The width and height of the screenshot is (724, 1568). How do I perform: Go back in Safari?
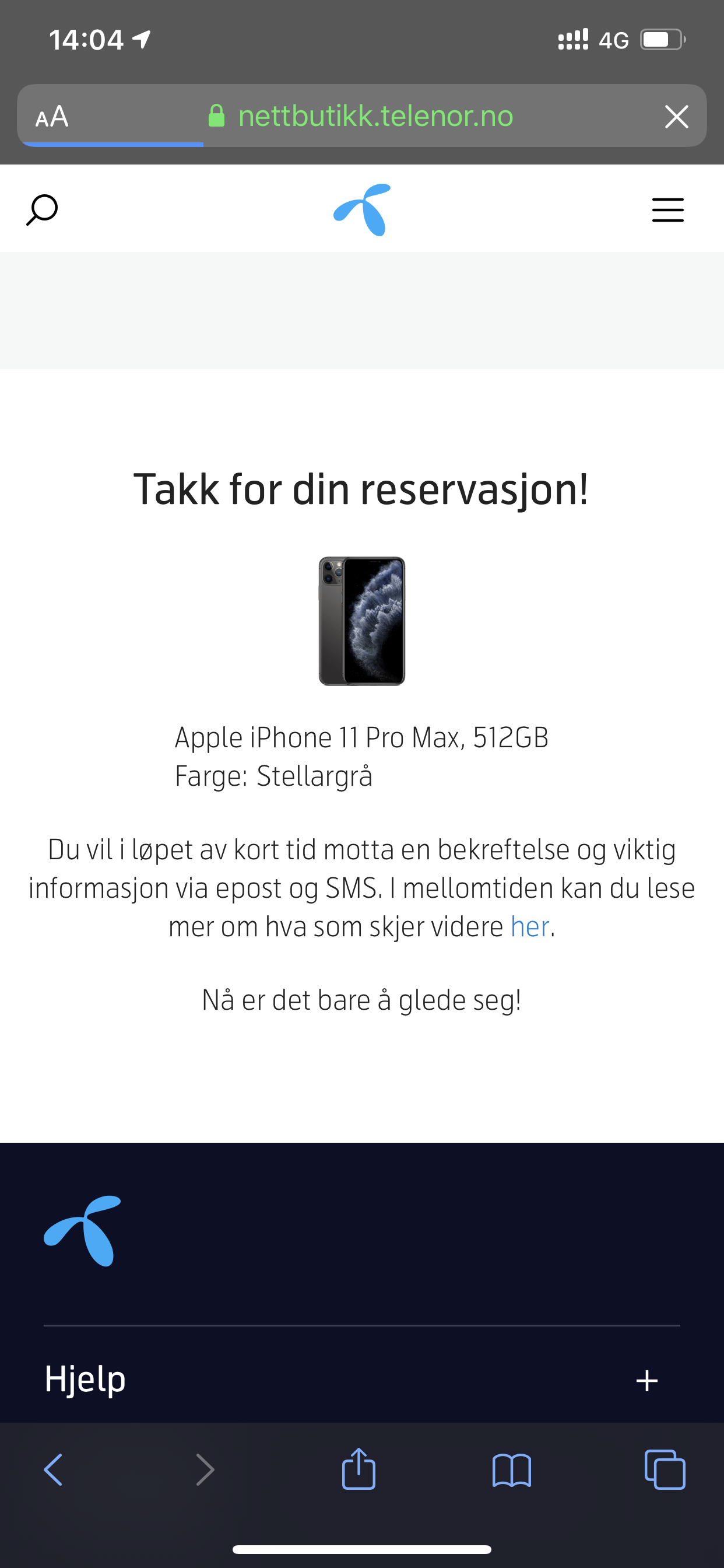pyautogui.click(x=53, y=1470)
